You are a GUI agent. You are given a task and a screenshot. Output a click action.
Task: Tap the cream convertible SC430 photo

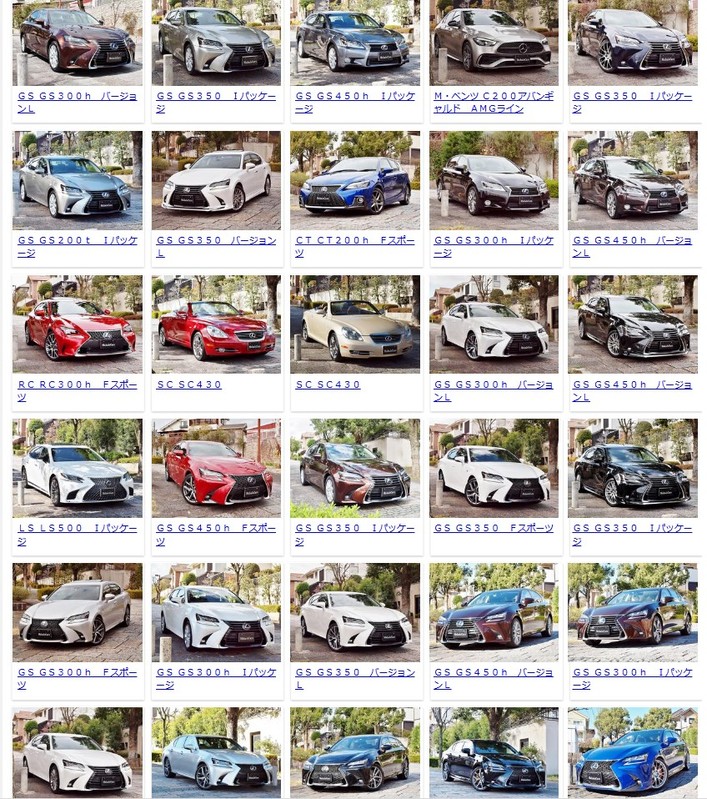pos(355,324)
